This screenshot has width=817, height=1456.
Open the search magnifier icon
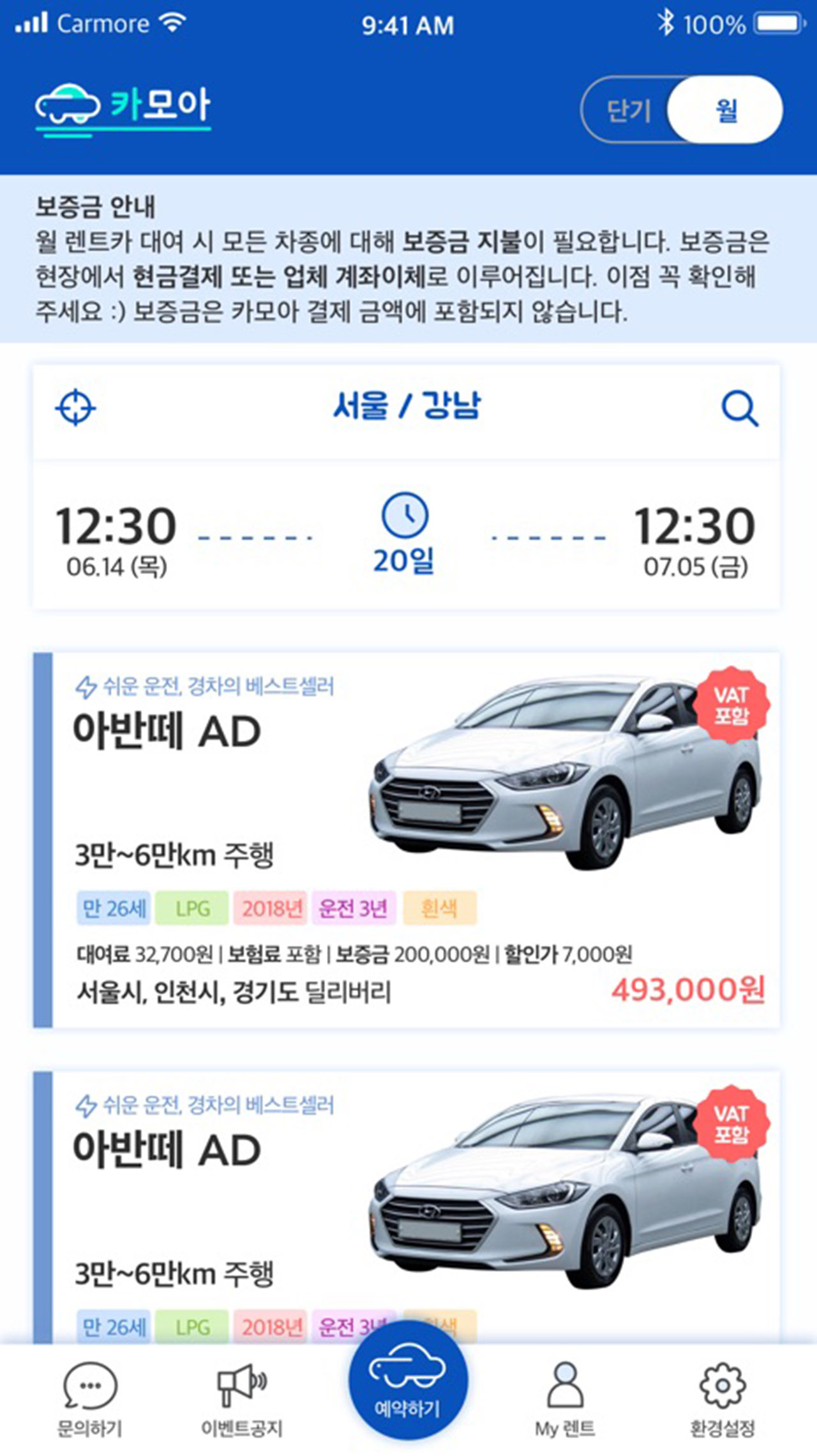coord(740,408)
